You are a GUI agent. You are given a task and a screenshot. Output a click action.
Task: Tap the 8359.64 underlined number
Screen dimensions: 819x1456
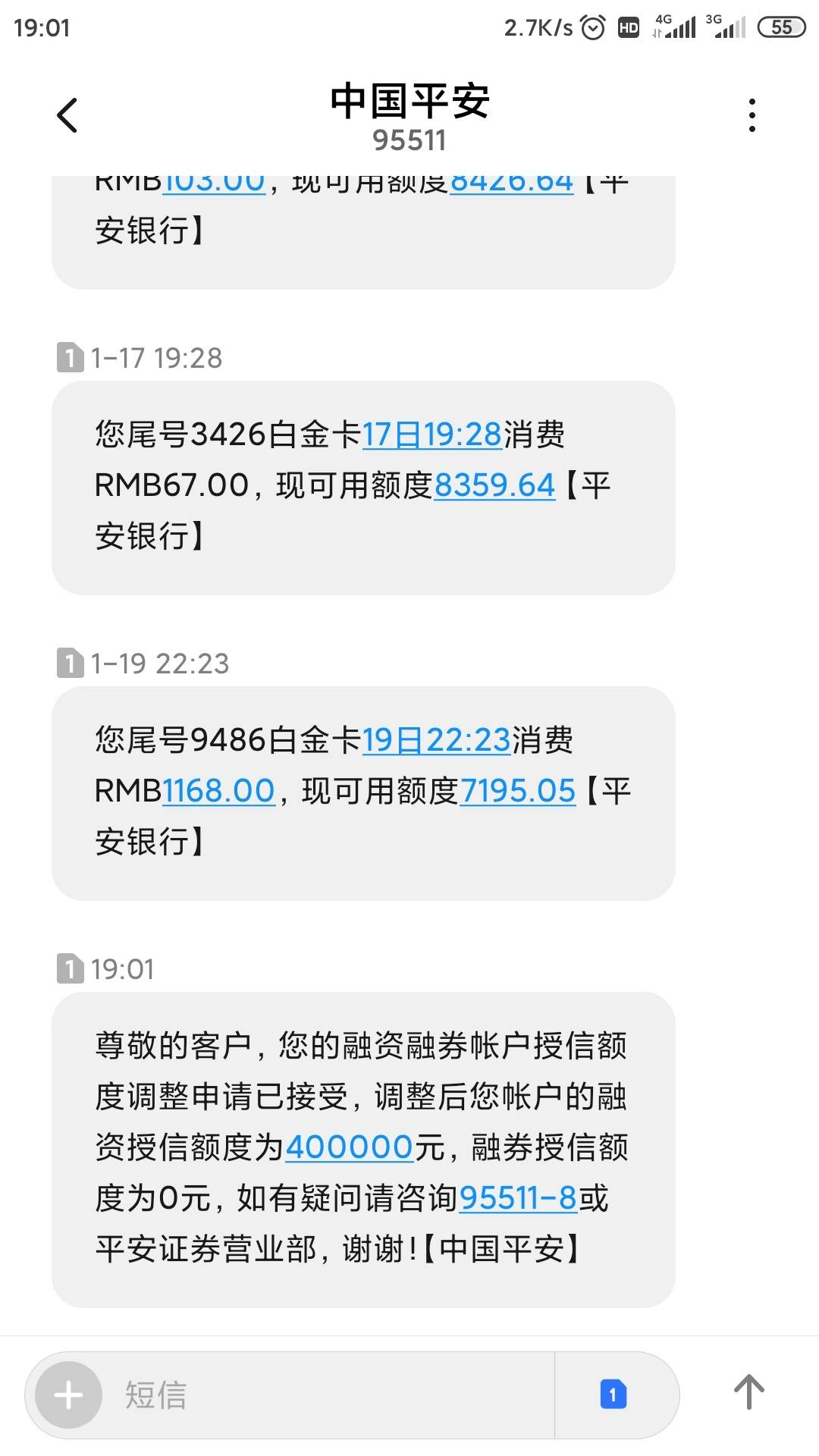494,485
